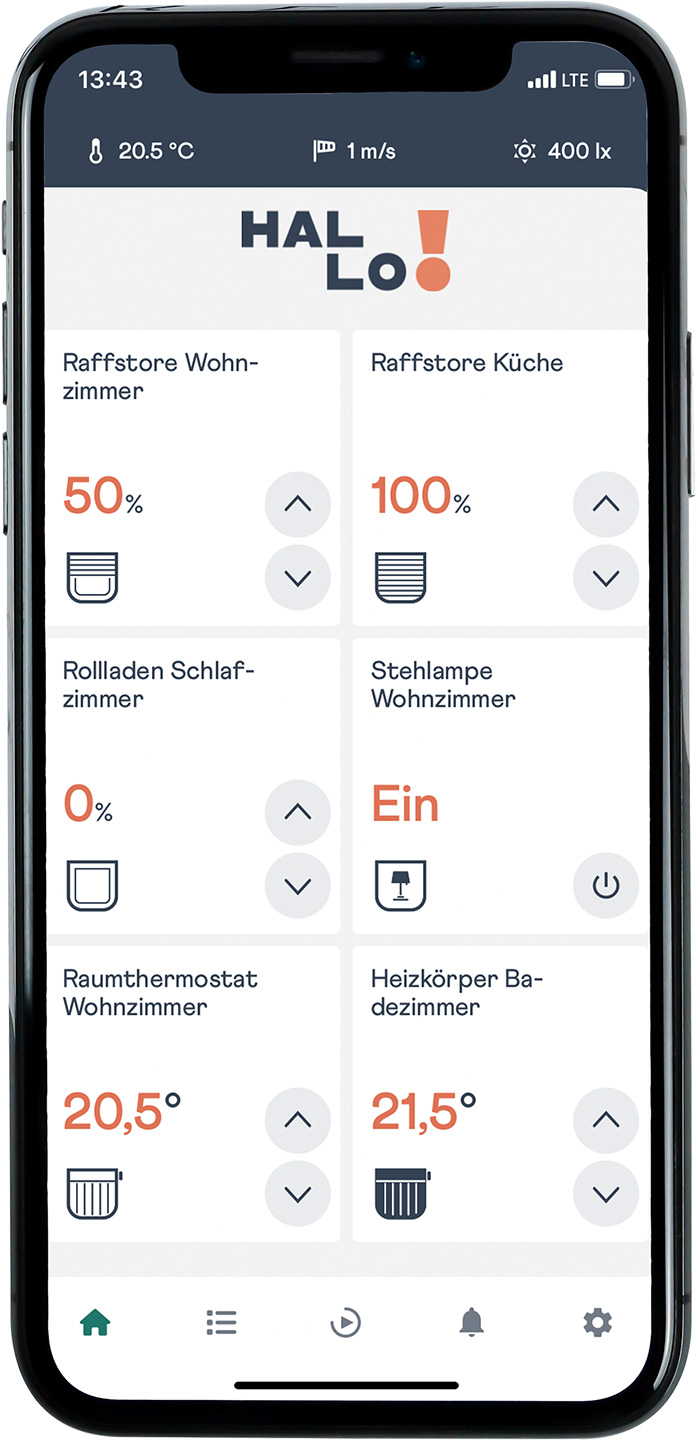Lower the Raffstore Küche blind
The height and width of the screenshot is (1442, 700).
605,577
